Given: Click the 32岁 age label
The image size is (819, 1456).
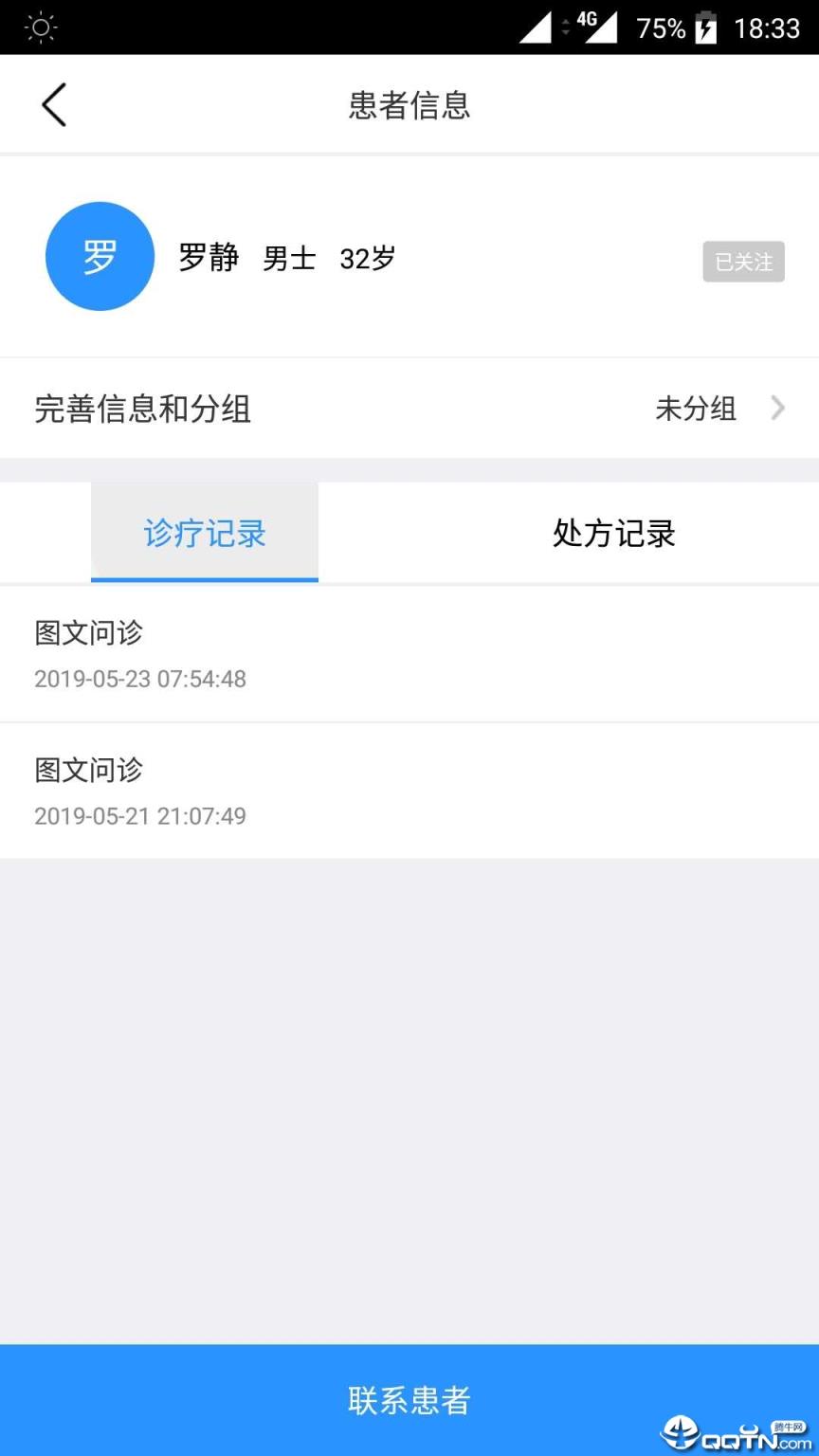Looking at the screenshot, I should [367, 258].
